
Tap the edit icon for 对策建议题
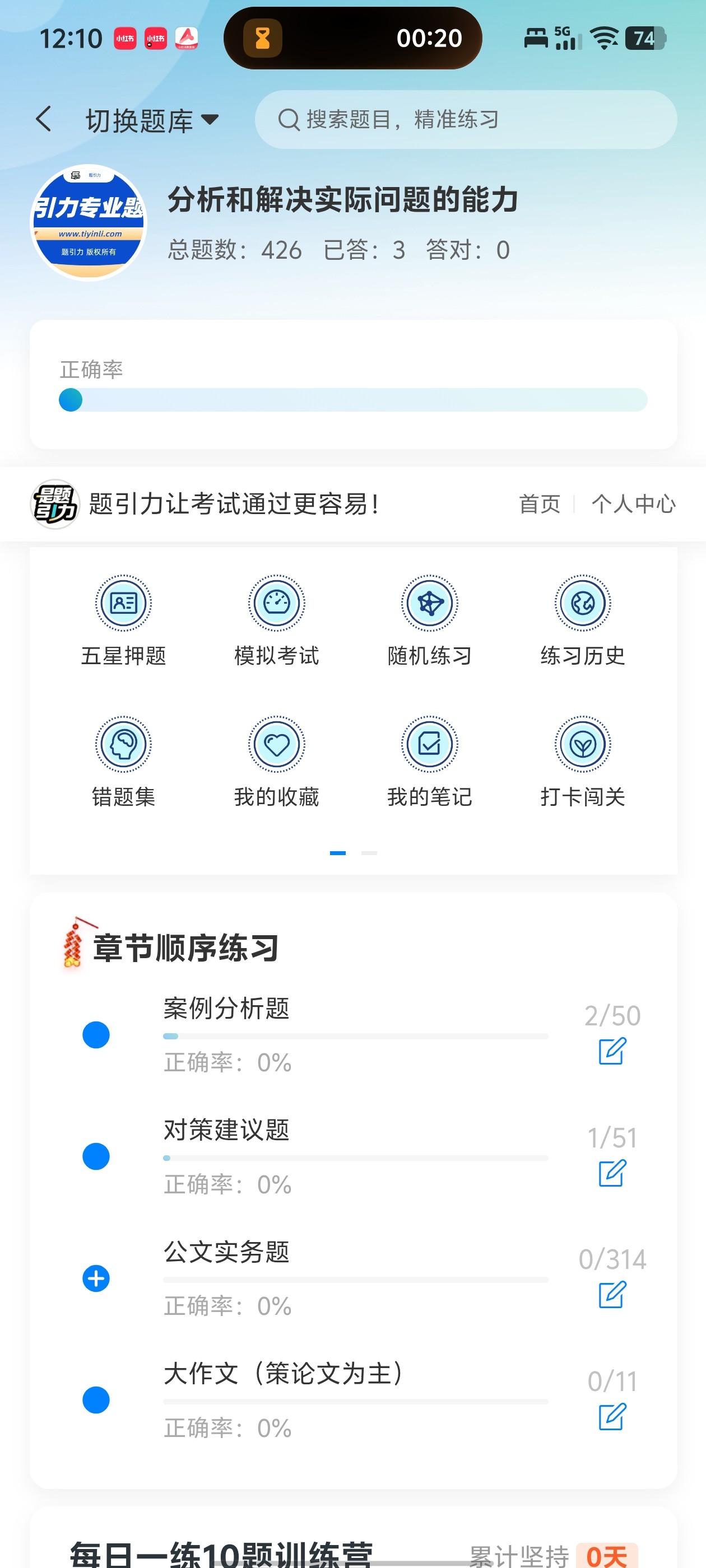coord(611,1173)
